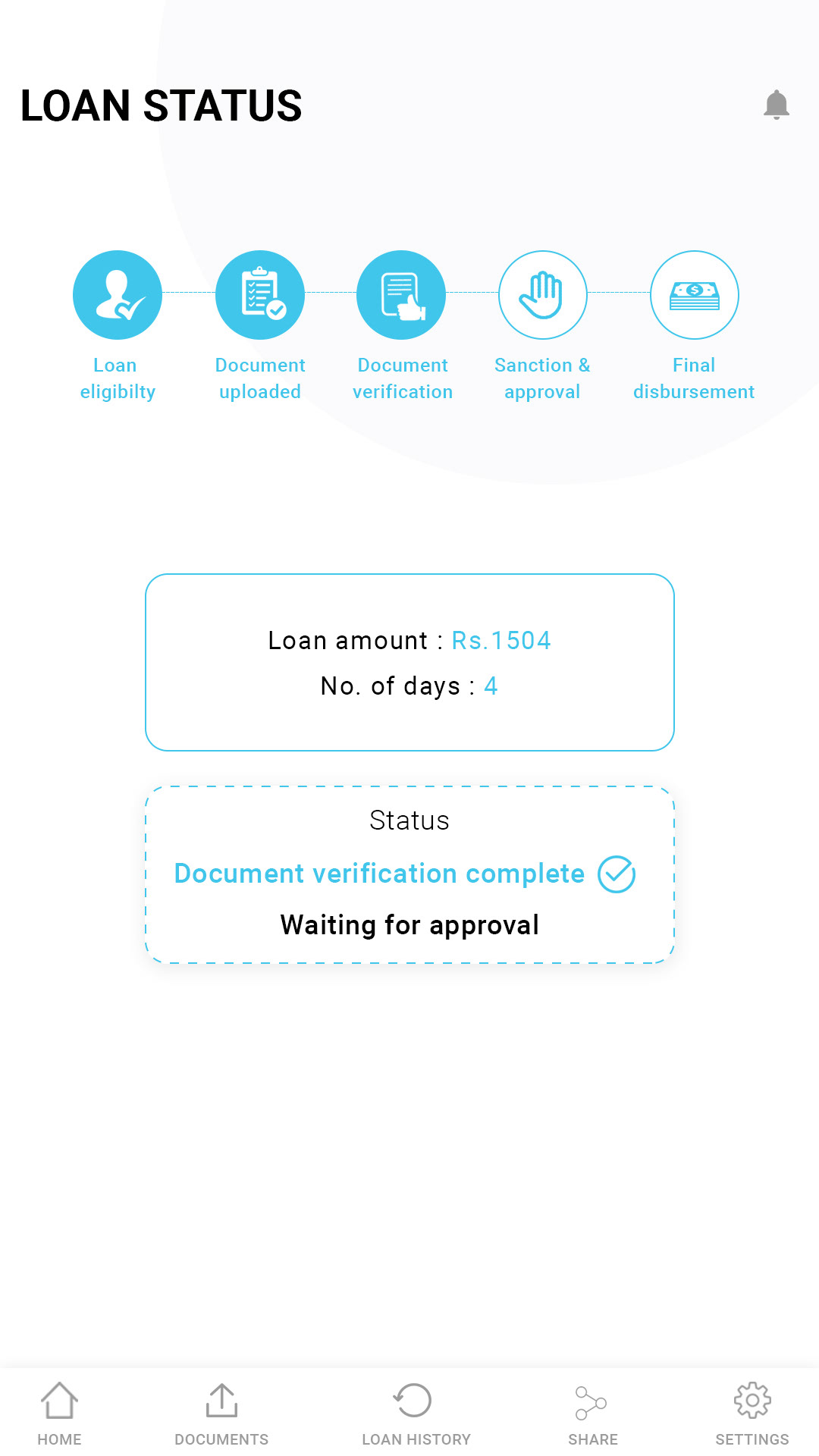Switch to the Documents tab
This screenshot has width=819, height=1456.
(221, 1414)
